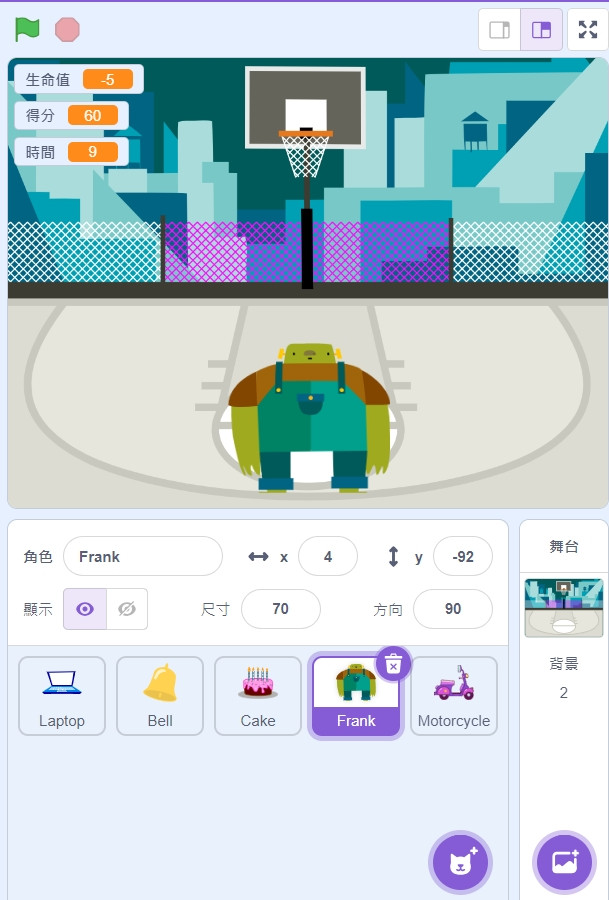Stop the project with the red stop button

coord(67,29)
